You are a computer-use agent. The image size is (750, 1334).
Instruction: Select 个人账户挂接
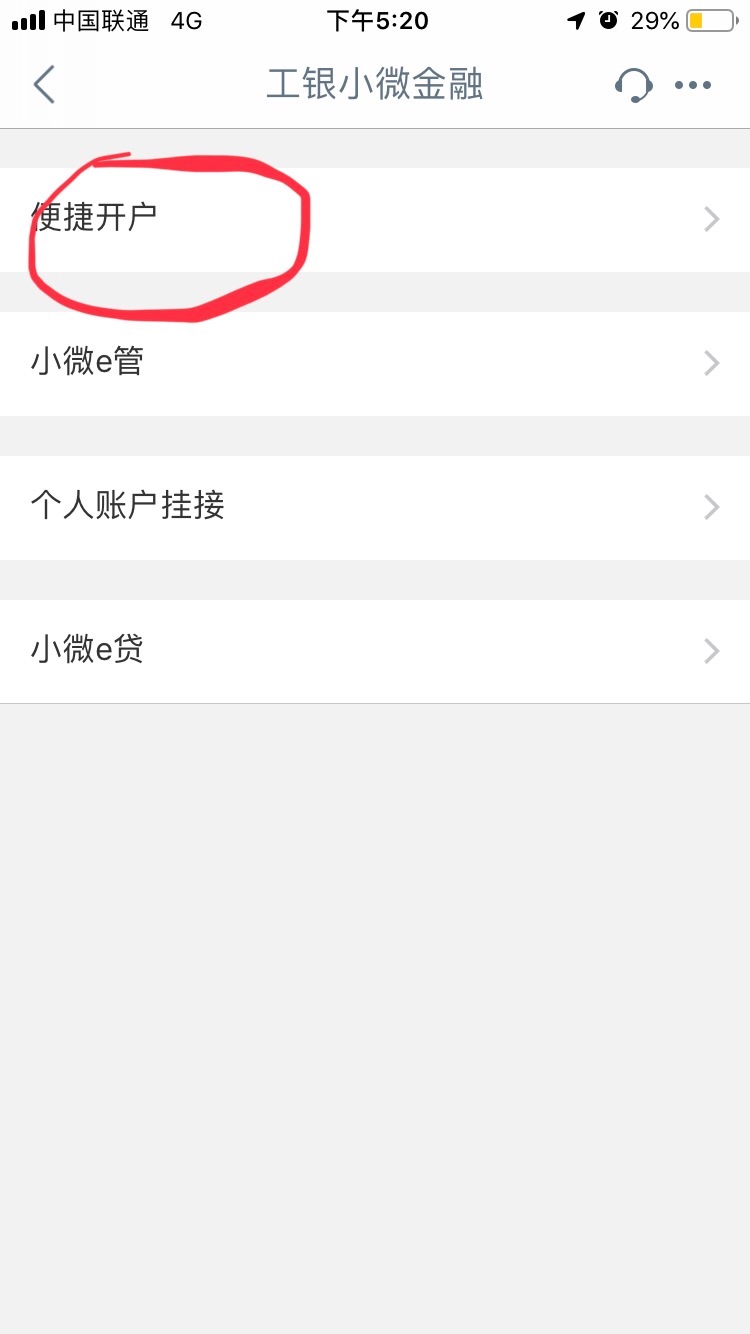[375, 507]
